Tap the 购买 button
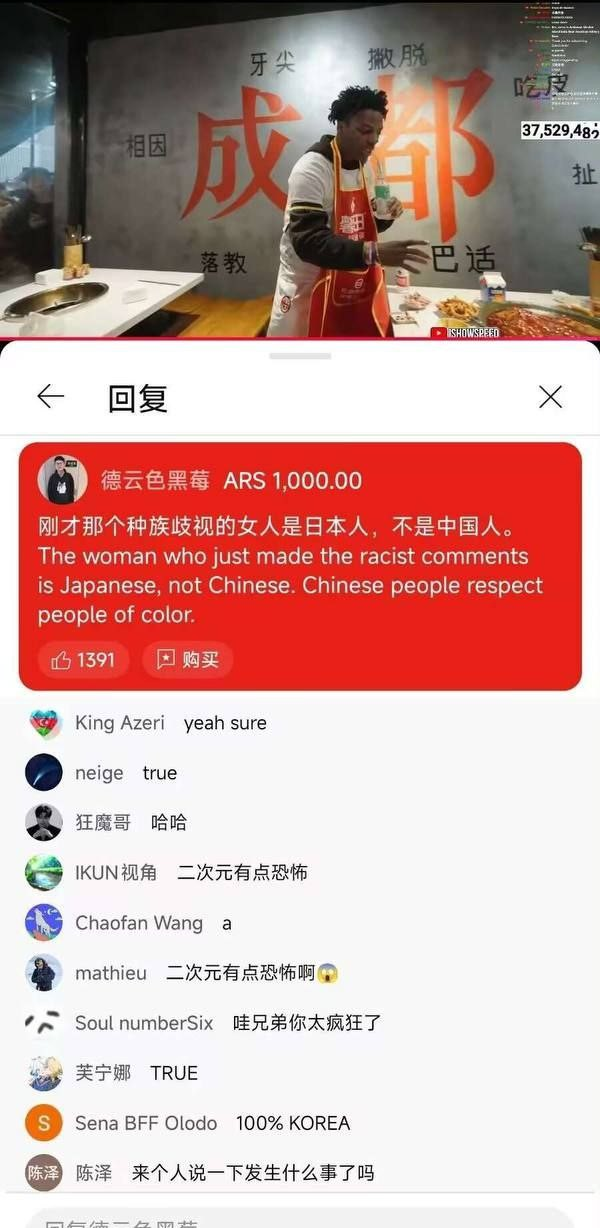 (x=188, y=660)
